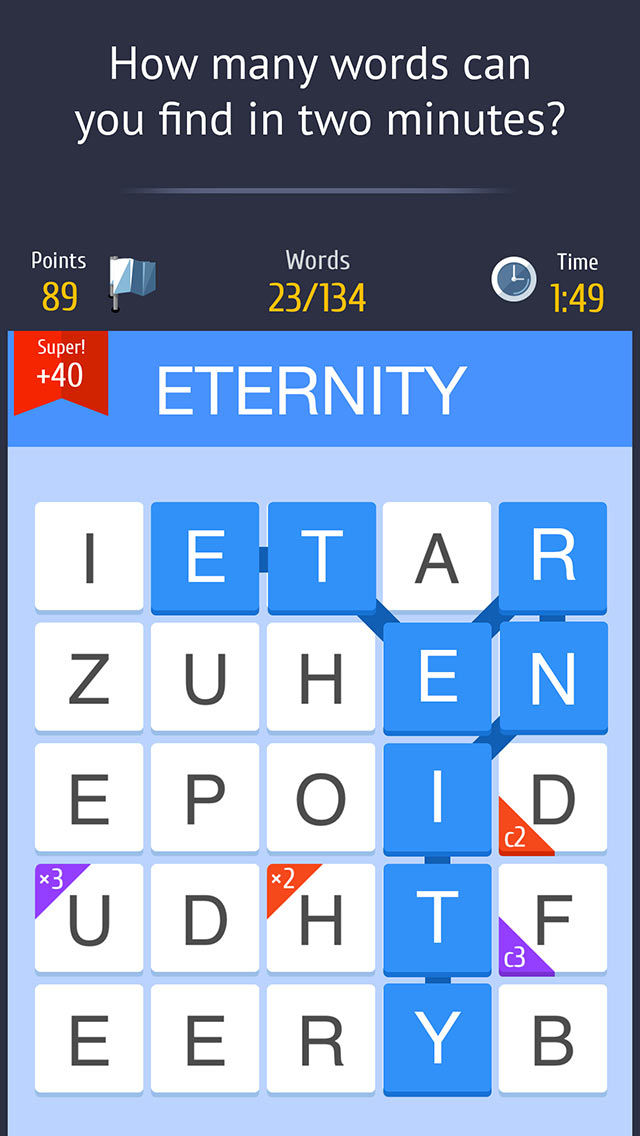Tap the highlighted Y tile
Image resolution: width=640 pixels, height=1136 pixels.
click(437, 1038)
